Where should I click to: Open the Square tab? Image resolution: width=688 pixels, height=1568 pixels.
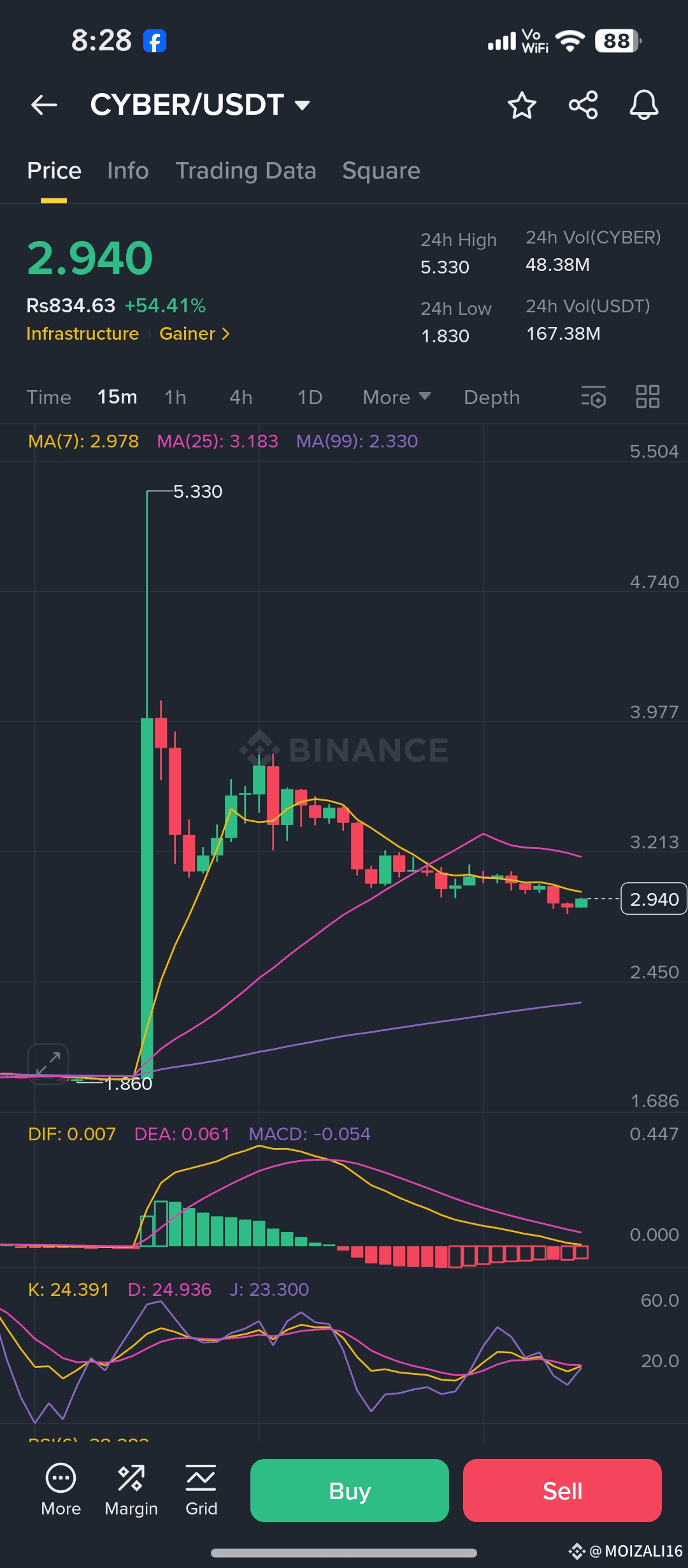tap(381, 171)
